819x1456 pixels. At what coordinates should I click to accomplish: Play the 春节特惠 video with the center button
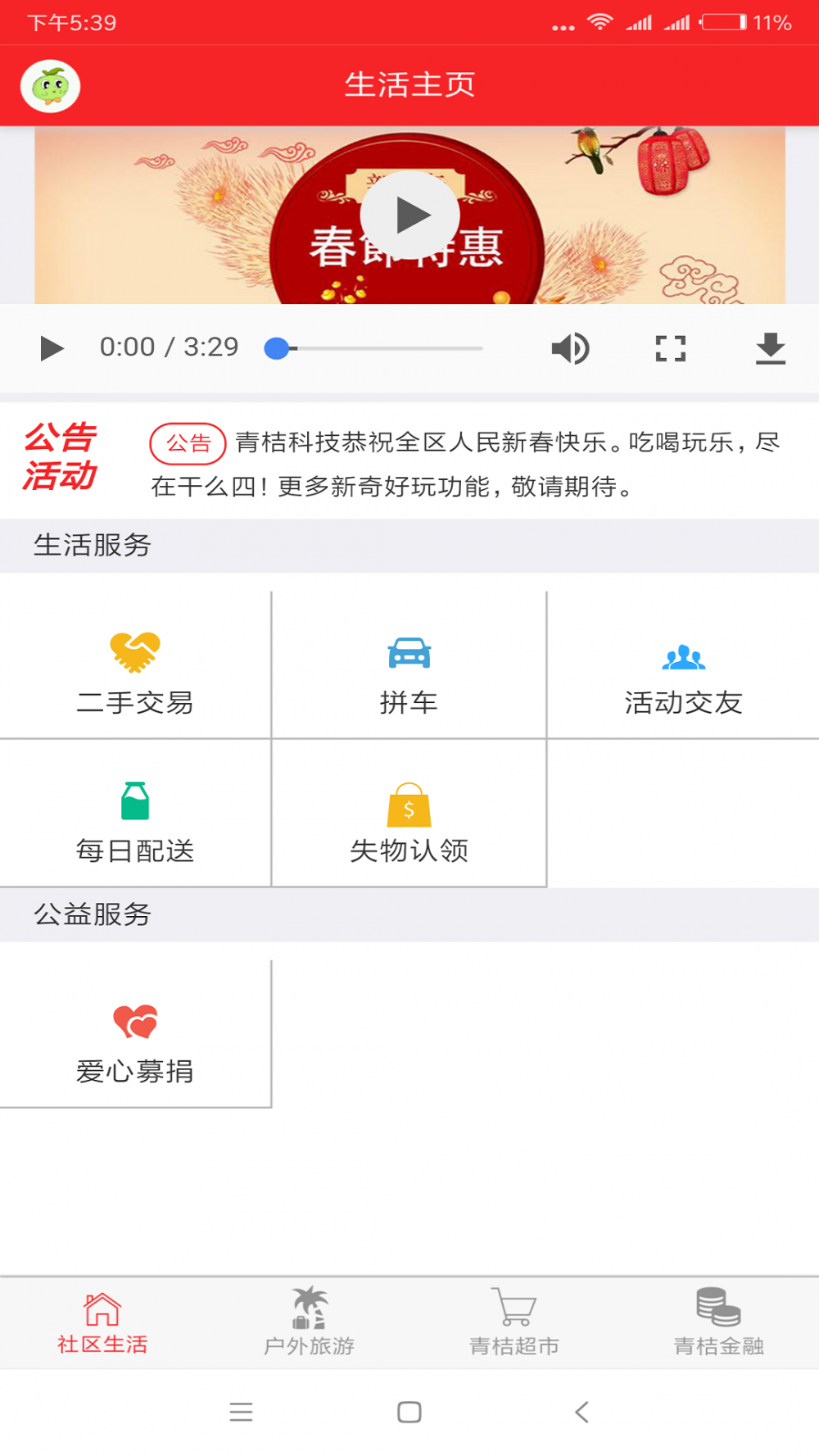click(x=410, y=215)
